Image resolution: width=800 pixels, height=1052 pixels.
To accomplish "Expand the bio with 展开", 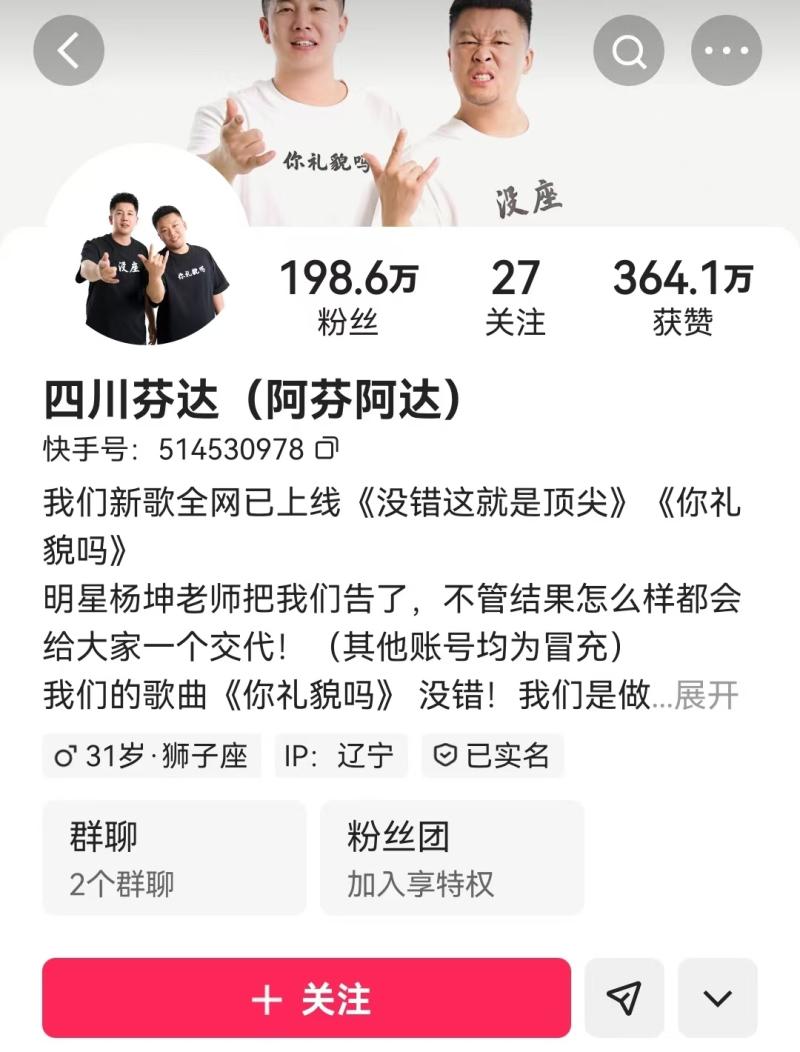I will click(706, 695).
